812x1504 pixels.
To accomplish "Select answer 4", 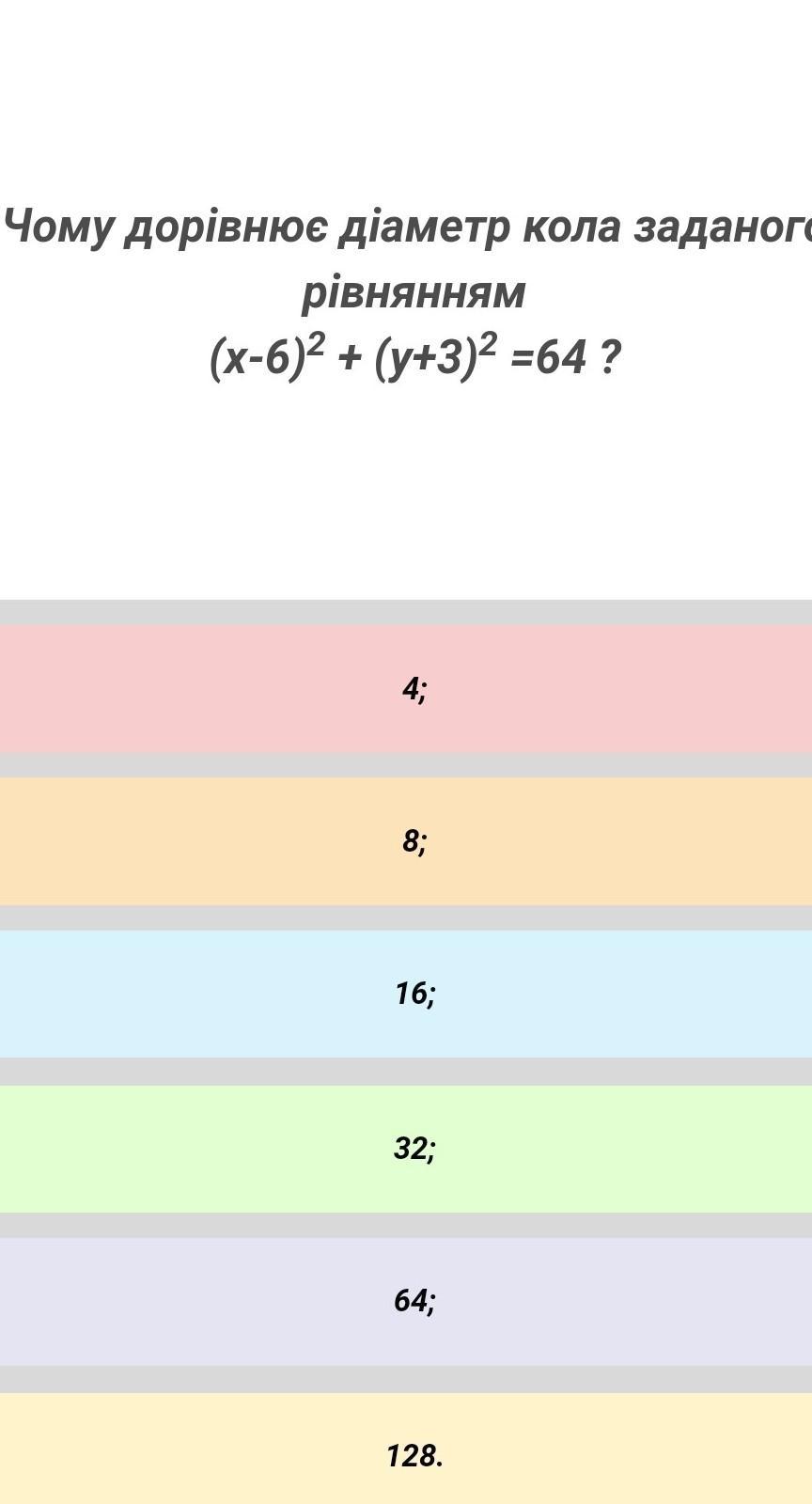I will tap(406, 689).
